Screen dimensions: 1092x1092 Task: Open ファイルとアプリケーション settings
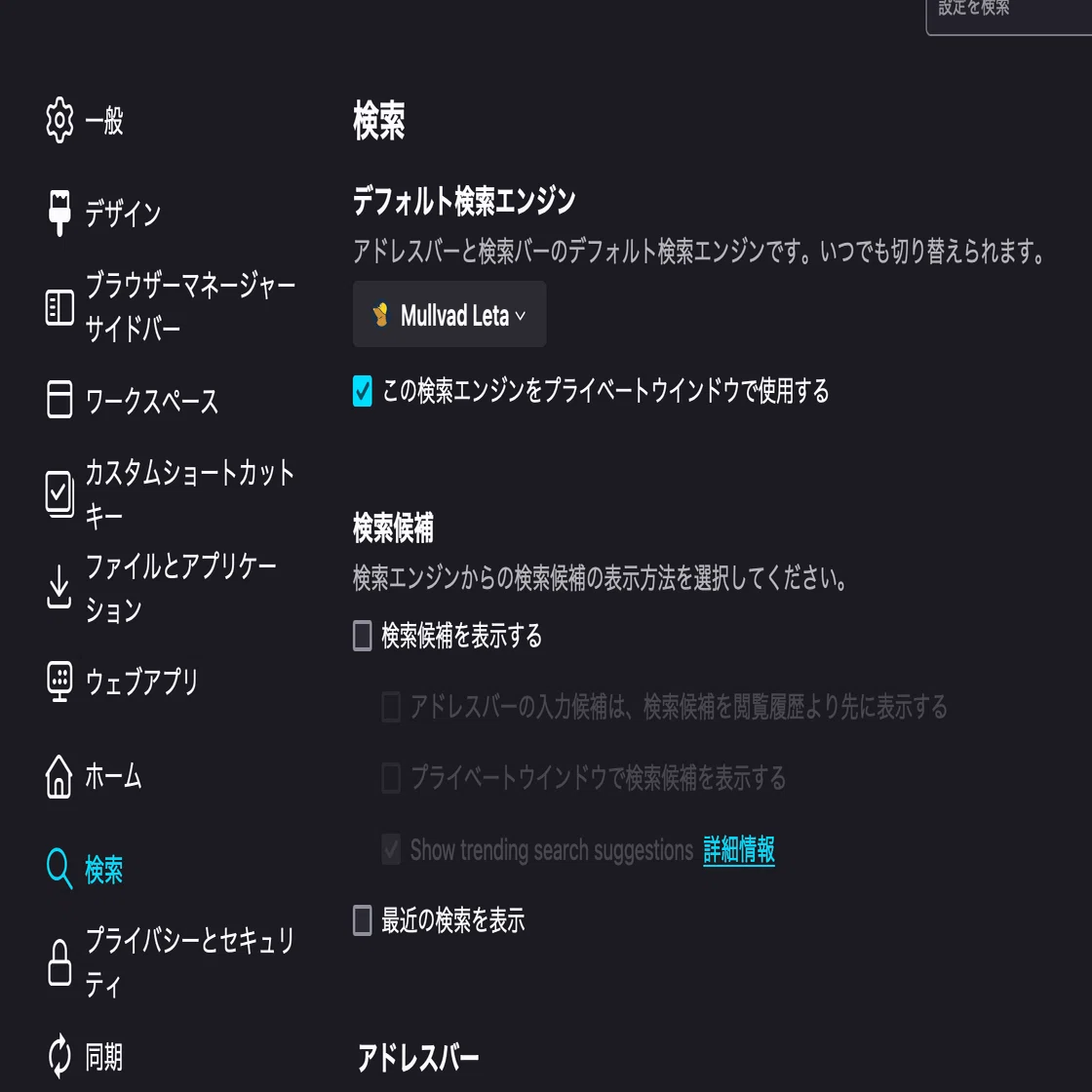162,588
